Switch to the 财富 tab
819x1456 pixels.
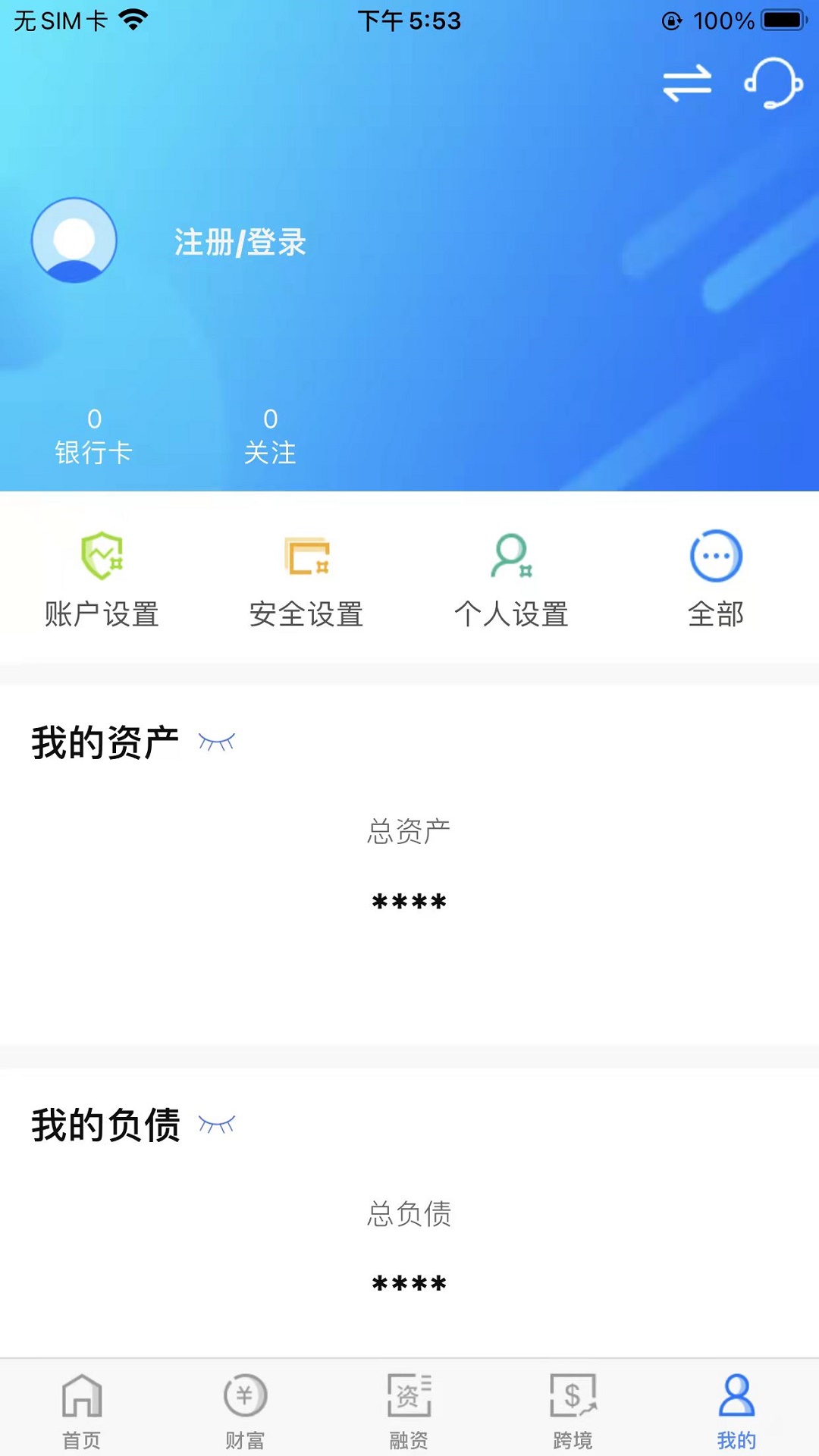[245, 1410]
